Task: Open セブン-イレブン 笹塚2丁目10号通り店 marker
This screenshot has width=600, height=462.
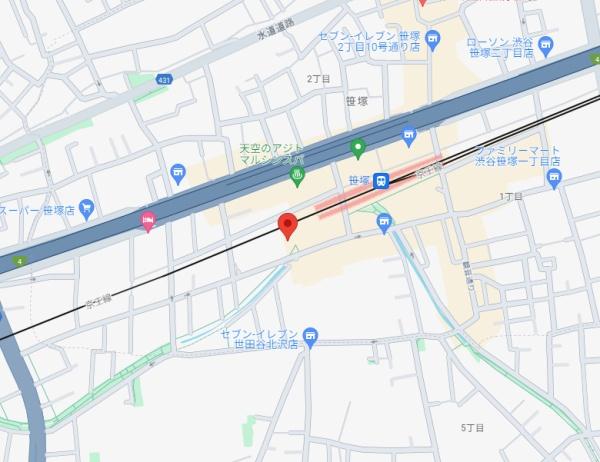Action: click(x=432, y=41)
